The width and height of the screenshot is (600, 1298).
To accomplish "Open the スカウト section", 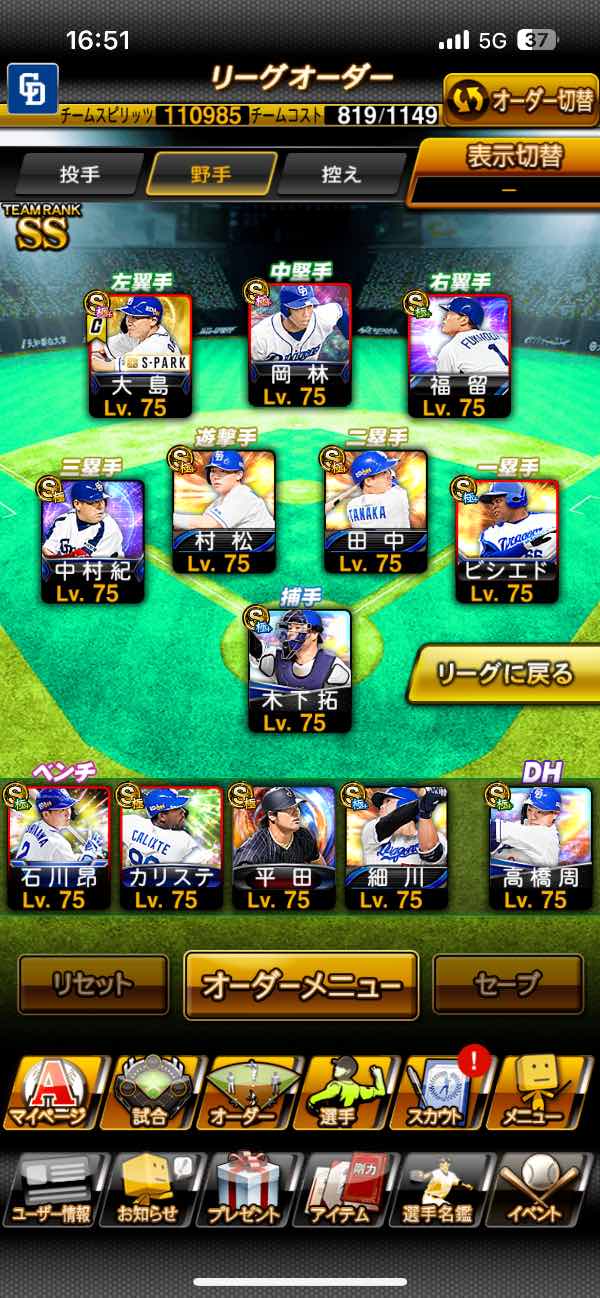I will (x=442, y=1092).
